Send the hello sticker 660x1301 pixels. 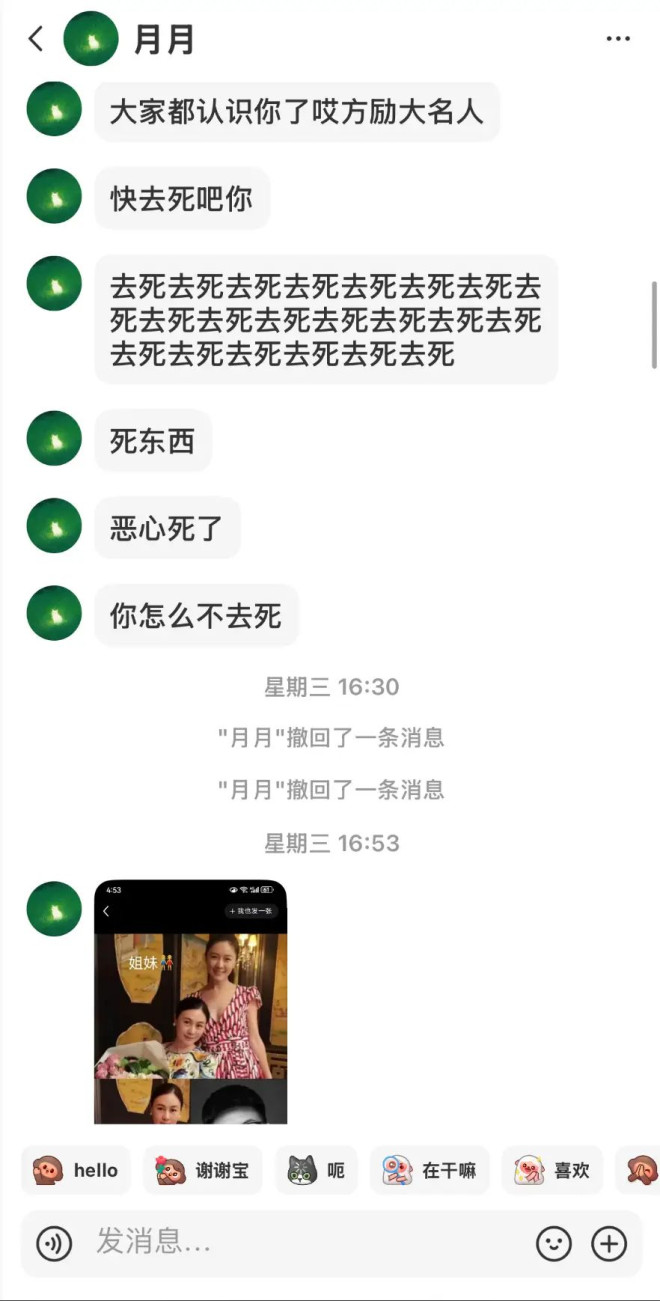tap(76, 1170)
